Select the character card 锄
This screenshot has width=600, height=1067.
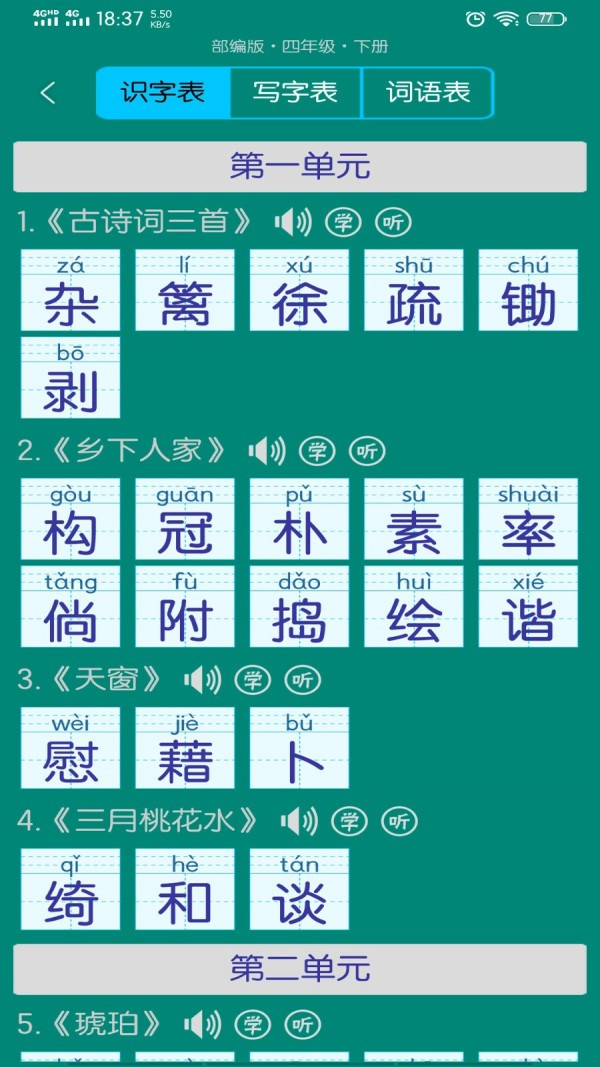[x=528, y=290]
